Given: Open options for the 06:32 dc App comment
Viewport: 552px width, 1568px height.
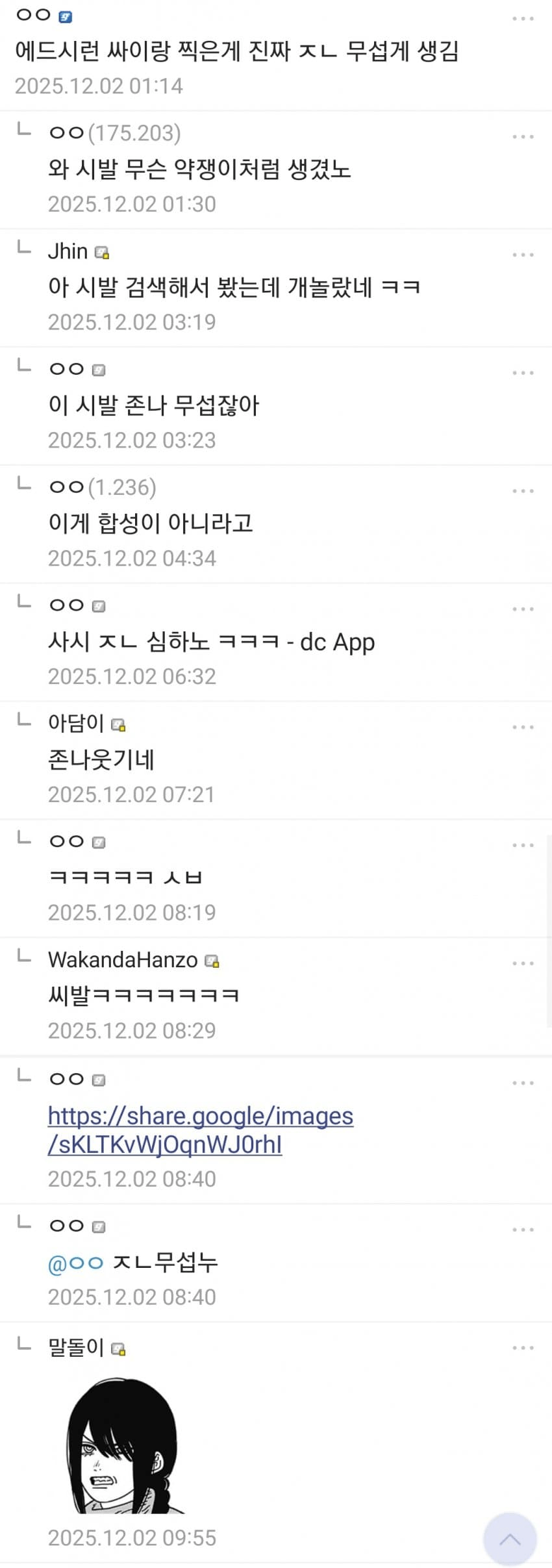Looking at the screenshot, I should click(522, 609).
